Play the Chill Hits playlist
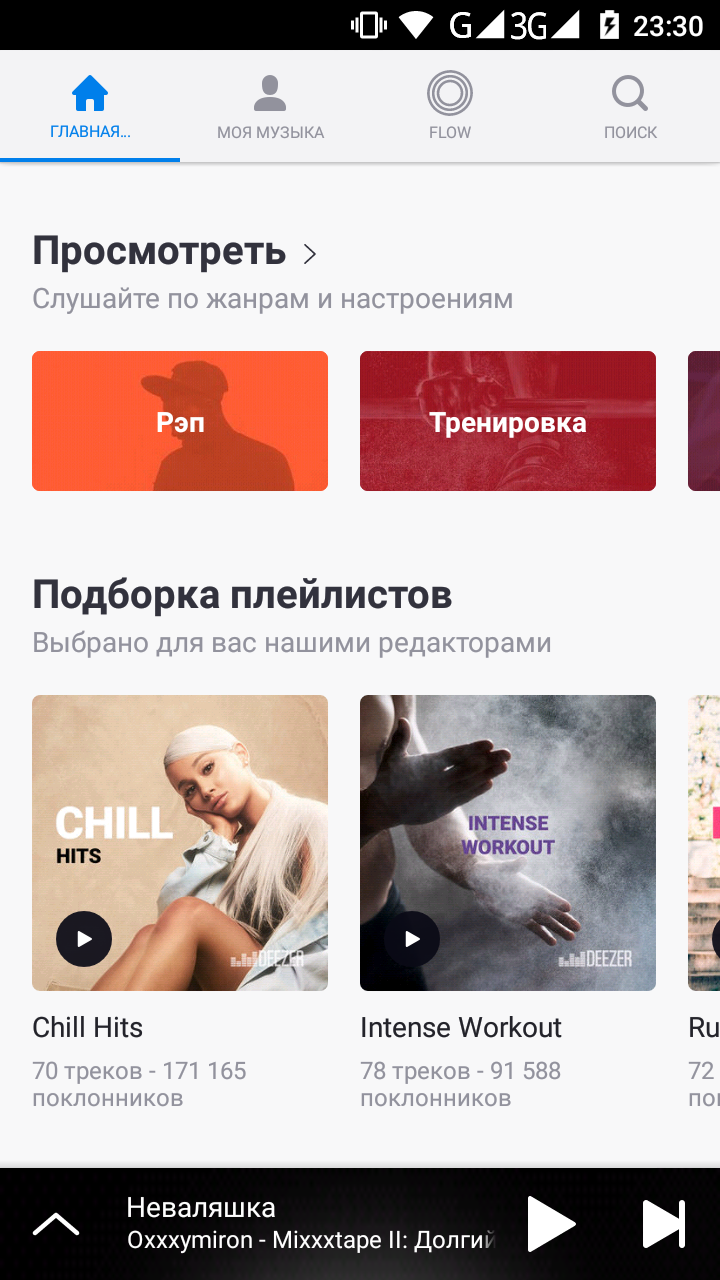 (x=84, y=939)
